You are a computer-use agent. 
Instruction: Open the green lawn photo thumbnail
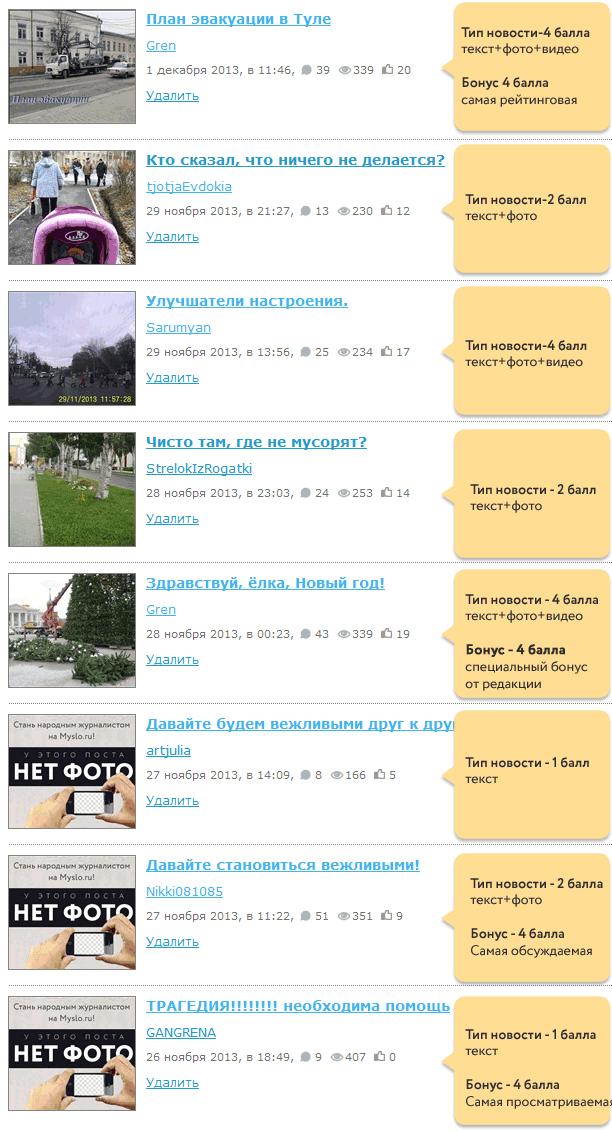(x=72, y=490)
